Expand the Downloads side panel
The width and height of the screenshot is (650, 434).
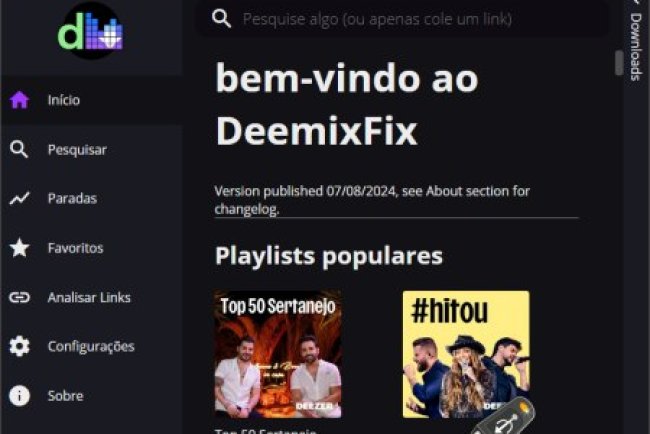[635, 40]
